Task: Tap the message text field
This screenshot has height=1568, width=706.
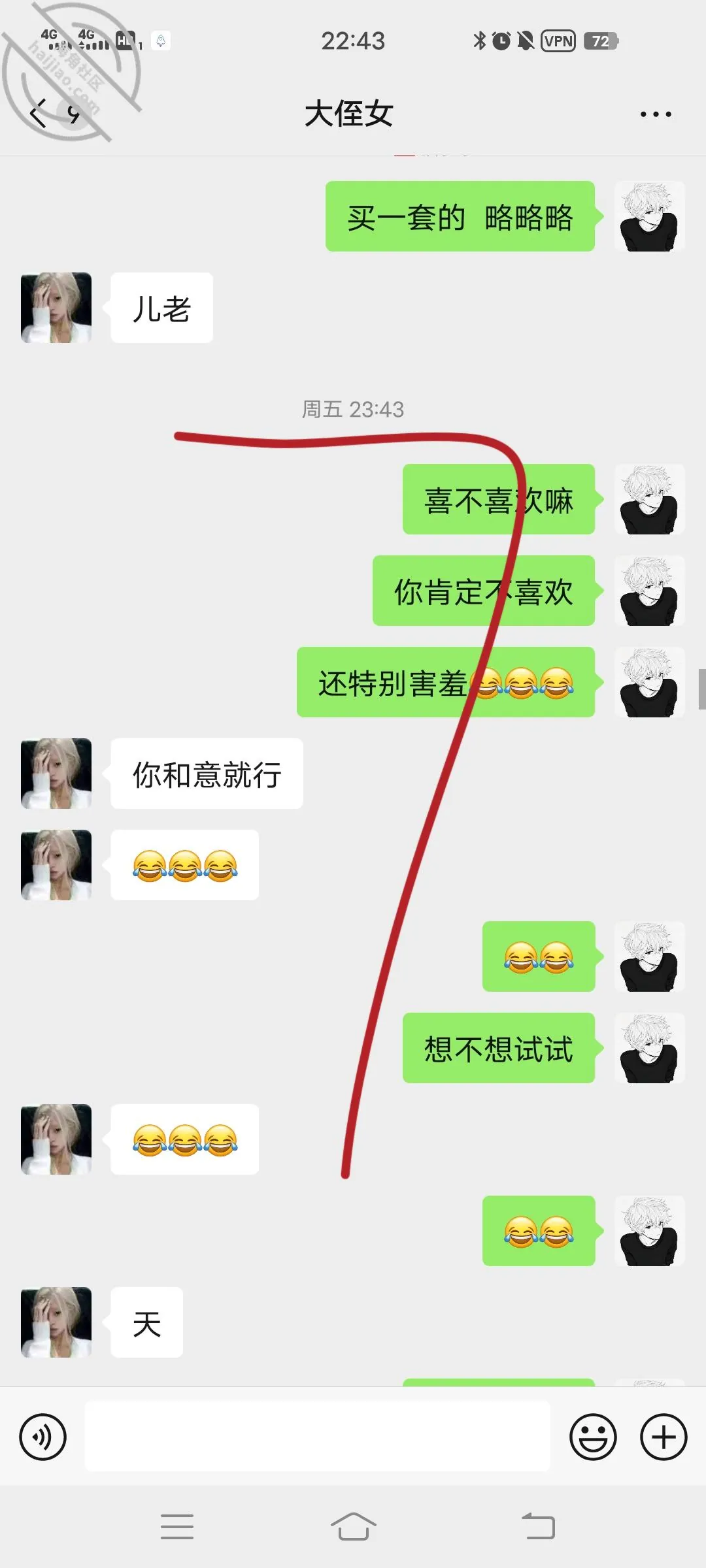Action: tap(317, 1437)
